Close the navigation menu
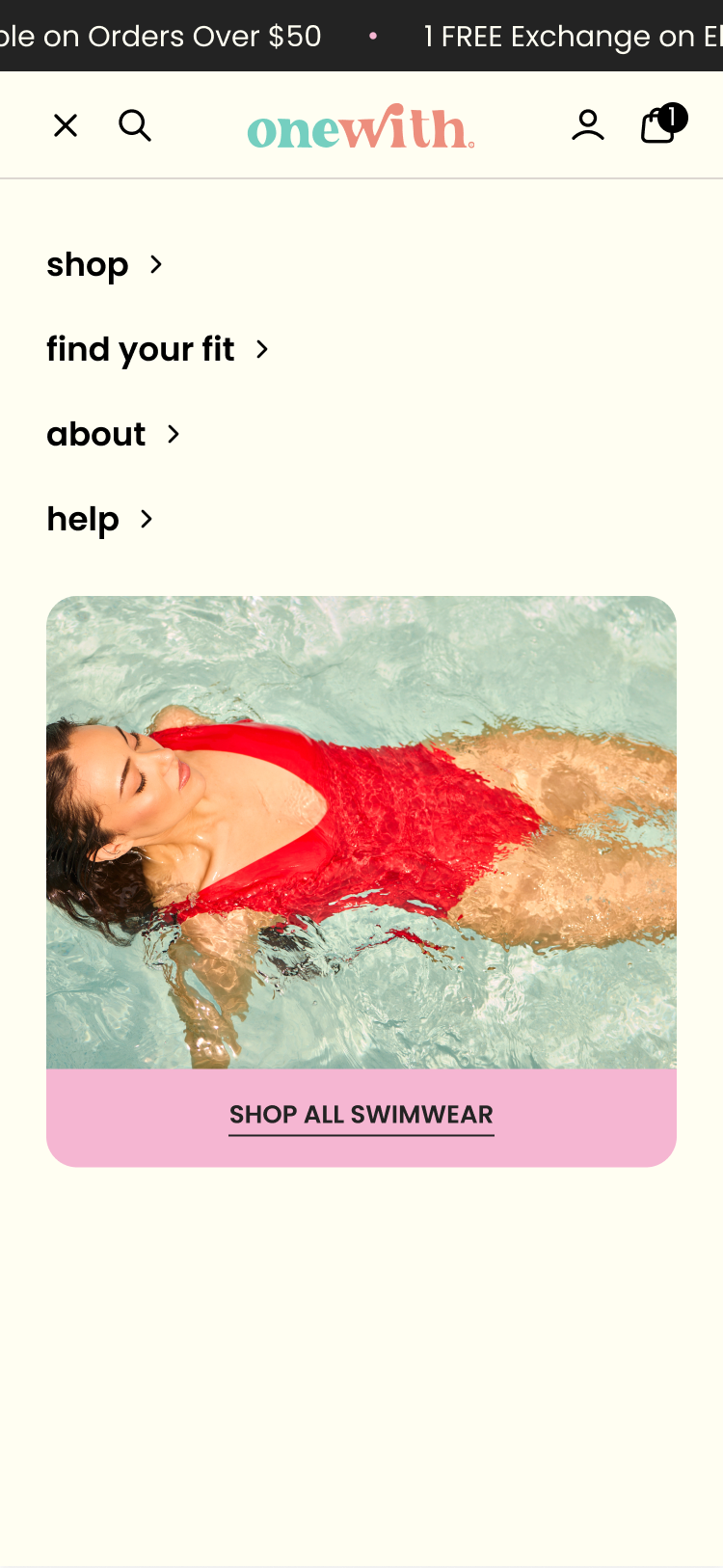The height and width of the screenshot is (1568, 723). click(x=66, y=125)
